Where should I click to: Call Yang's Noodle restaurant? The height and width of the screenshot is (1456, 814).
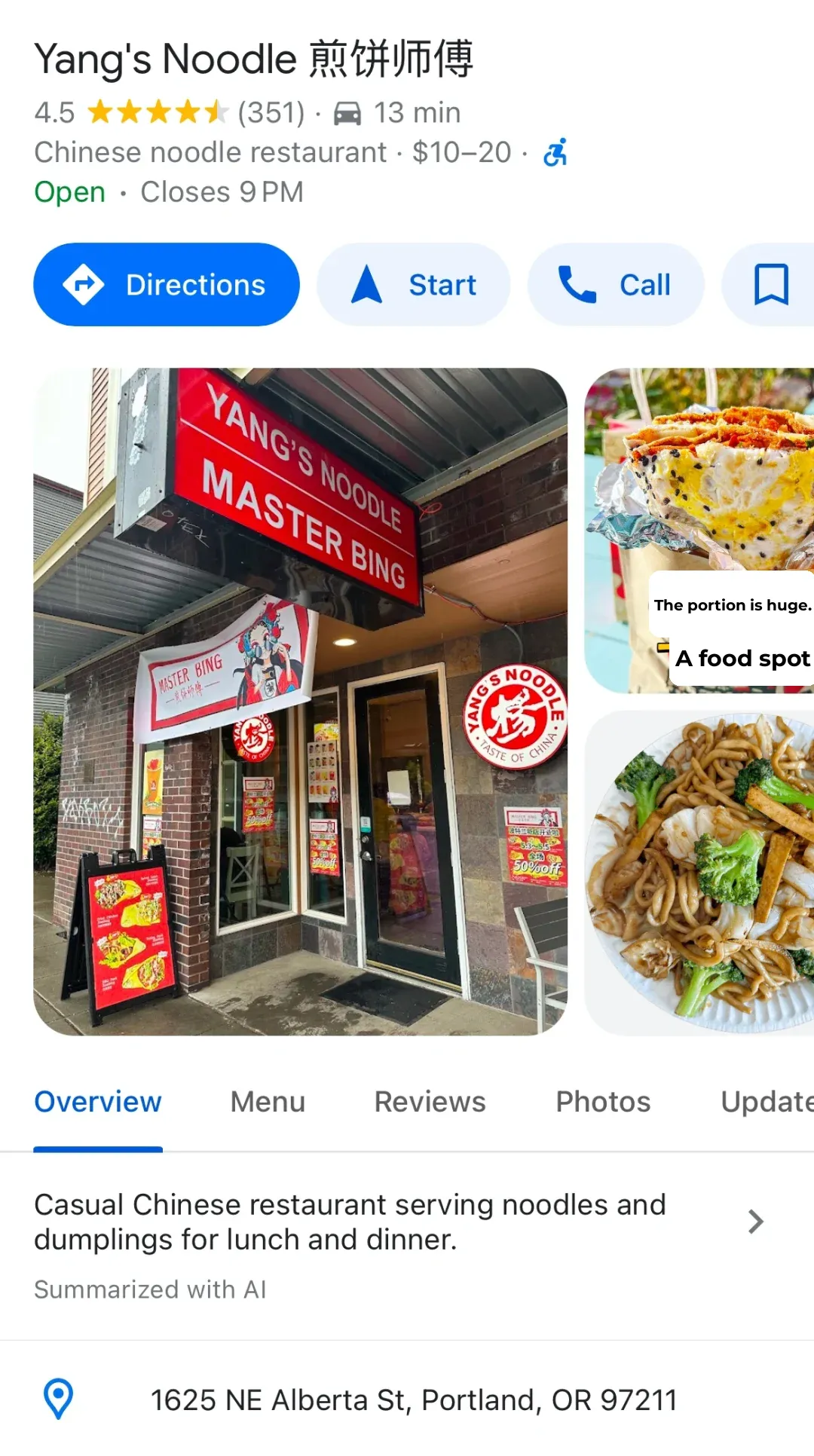[x=615, y=285]
